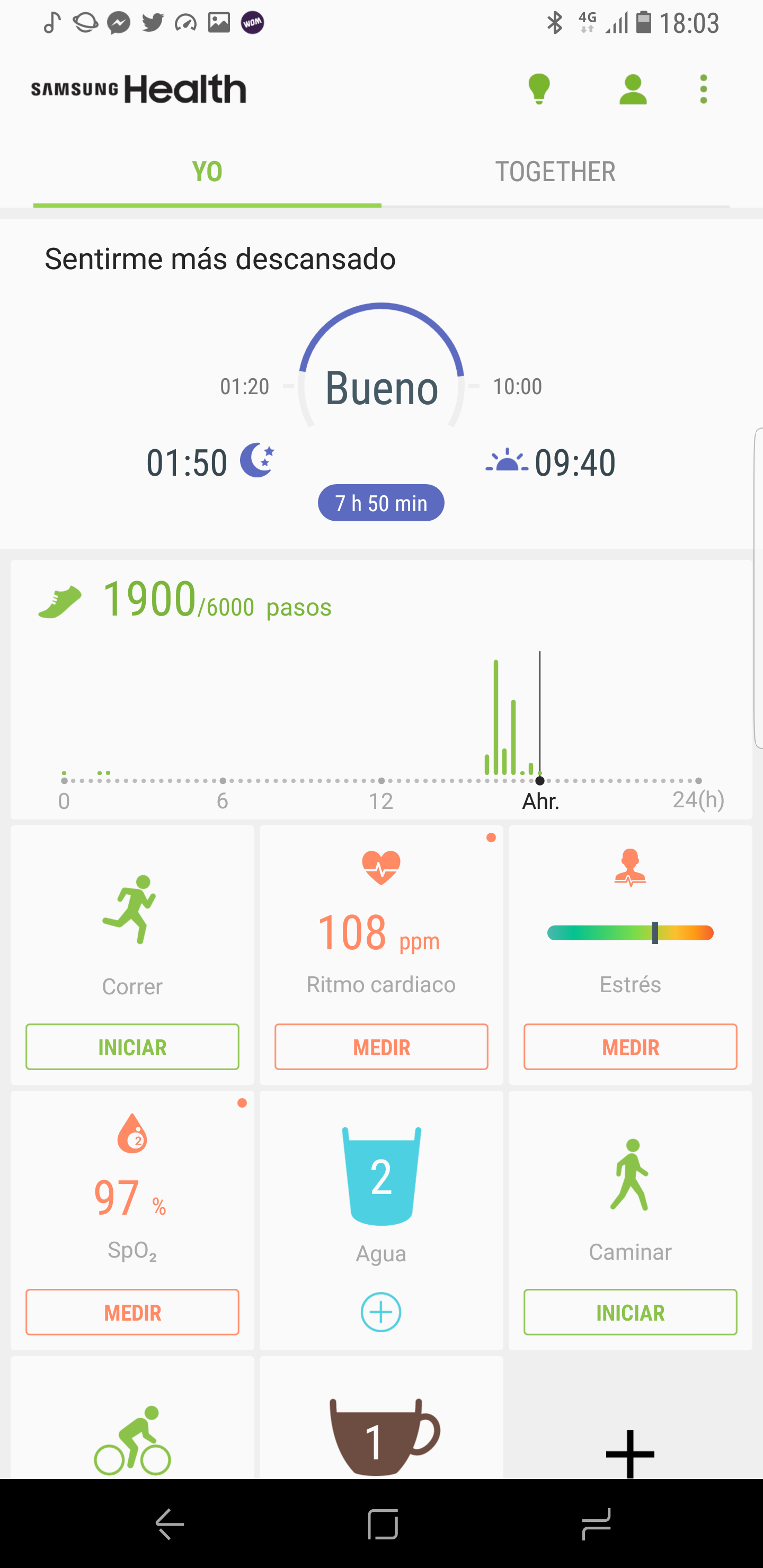Add a glass of water in Agua
This screenshot has width=763, height=1568.
coord(381,1312)
